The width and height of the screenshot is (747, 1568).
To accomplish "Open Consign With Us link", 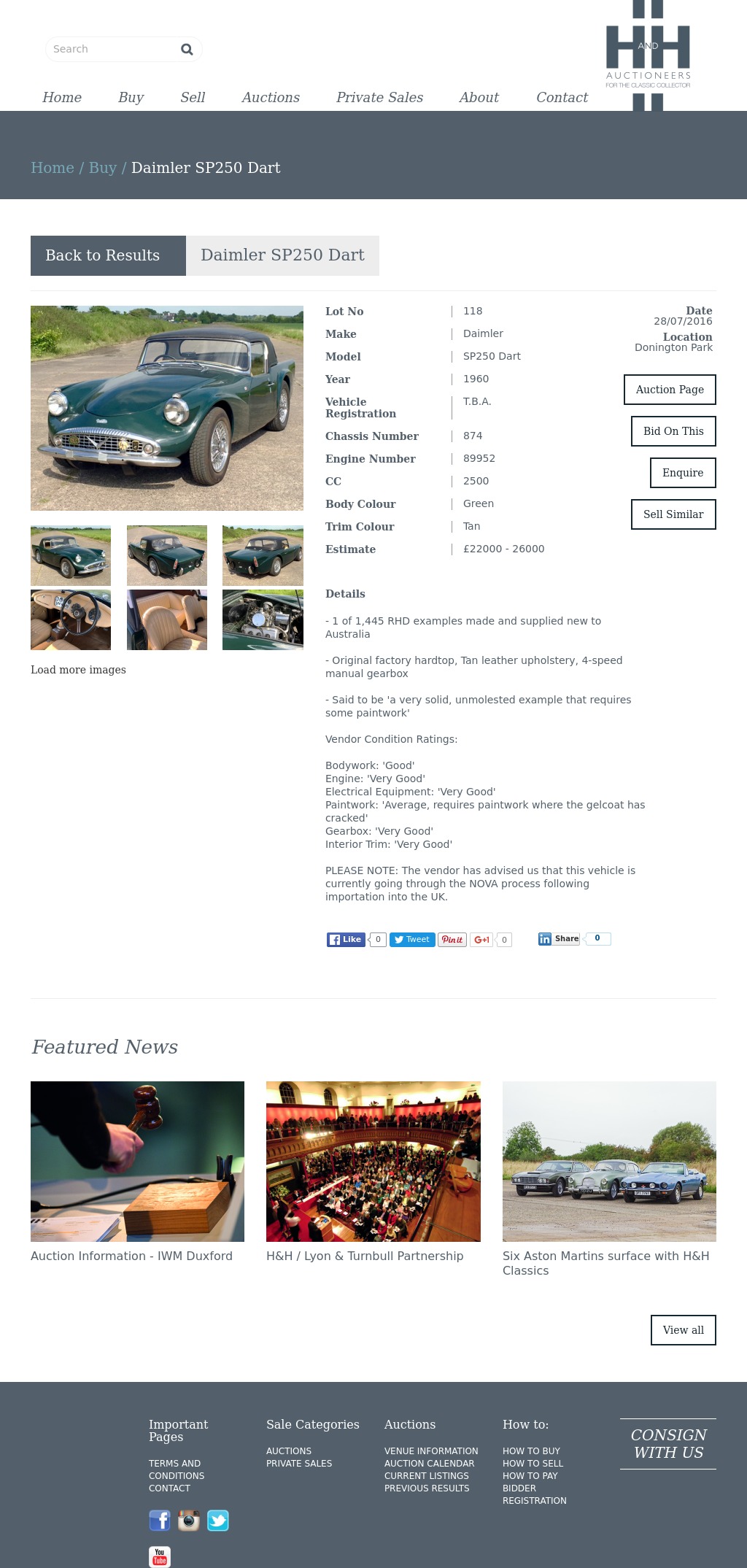I will pyautogui.click(x=668, y=1443).
